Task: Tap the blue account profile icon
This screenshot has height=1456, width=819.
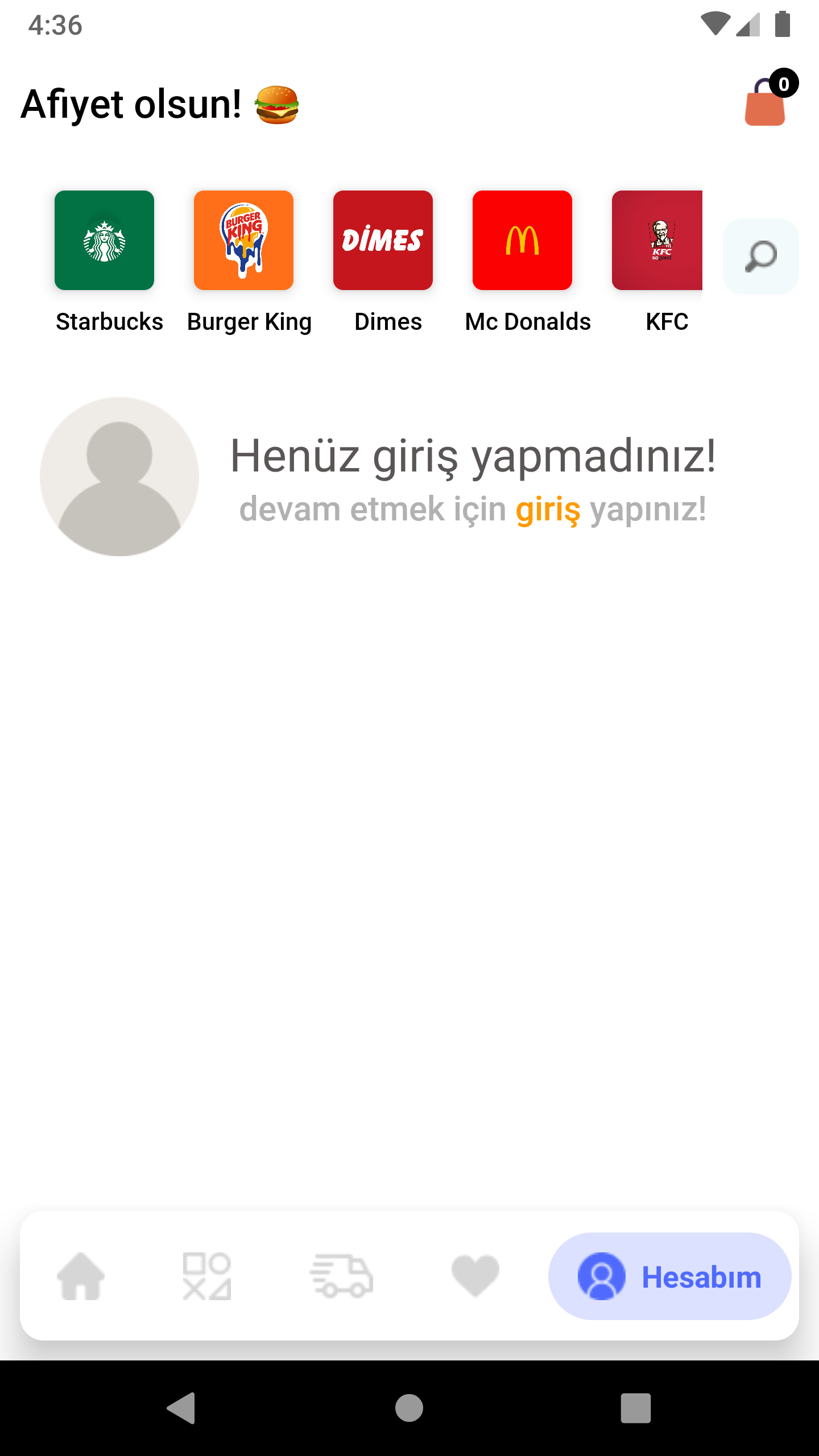Action: (x=602, y=1276)
